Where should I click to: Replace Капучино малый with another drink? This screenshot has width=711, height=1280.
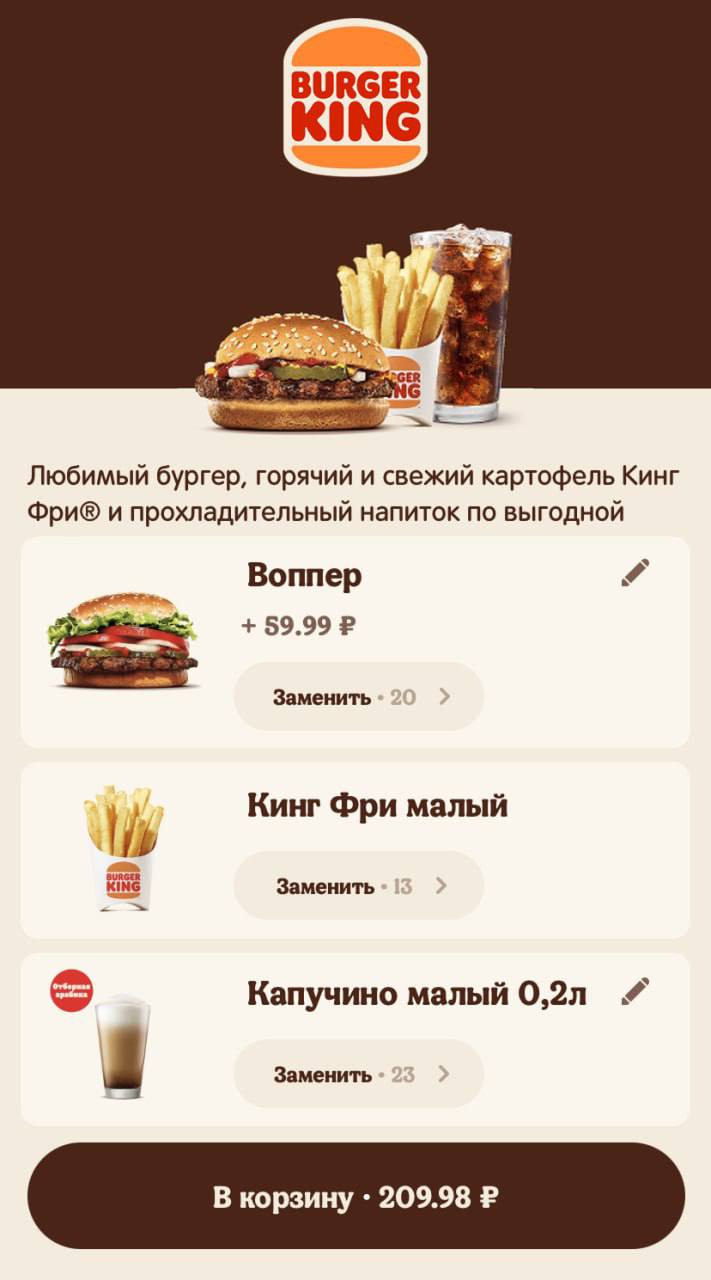coord(358,1074)
